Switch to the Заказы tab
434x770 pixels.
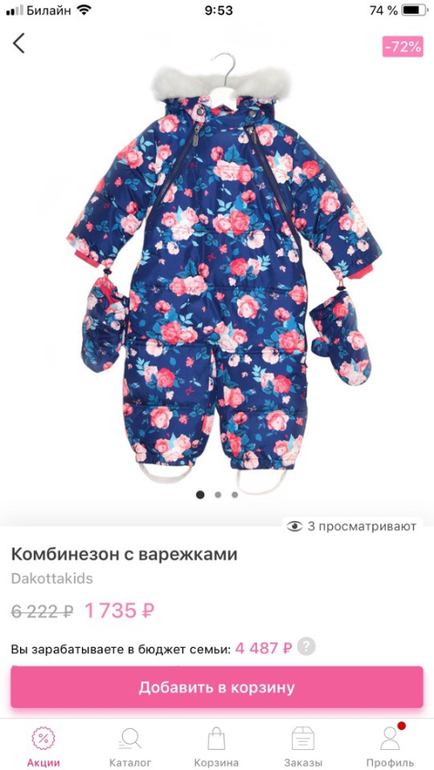click(303, 746)
